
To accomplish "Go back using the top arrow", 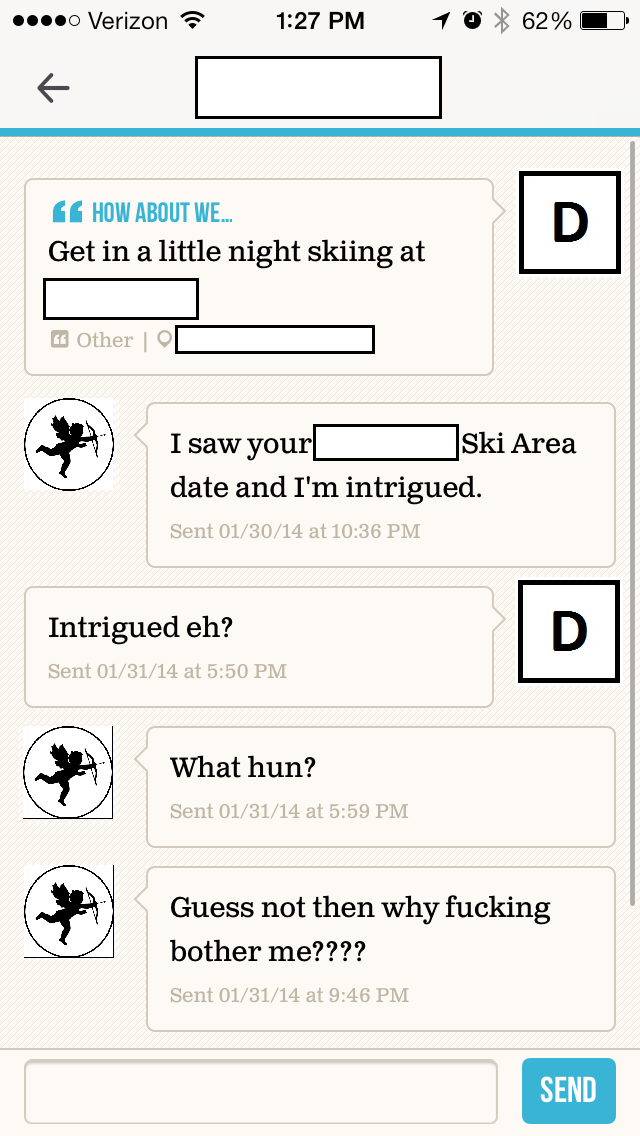I will [53, 88].
